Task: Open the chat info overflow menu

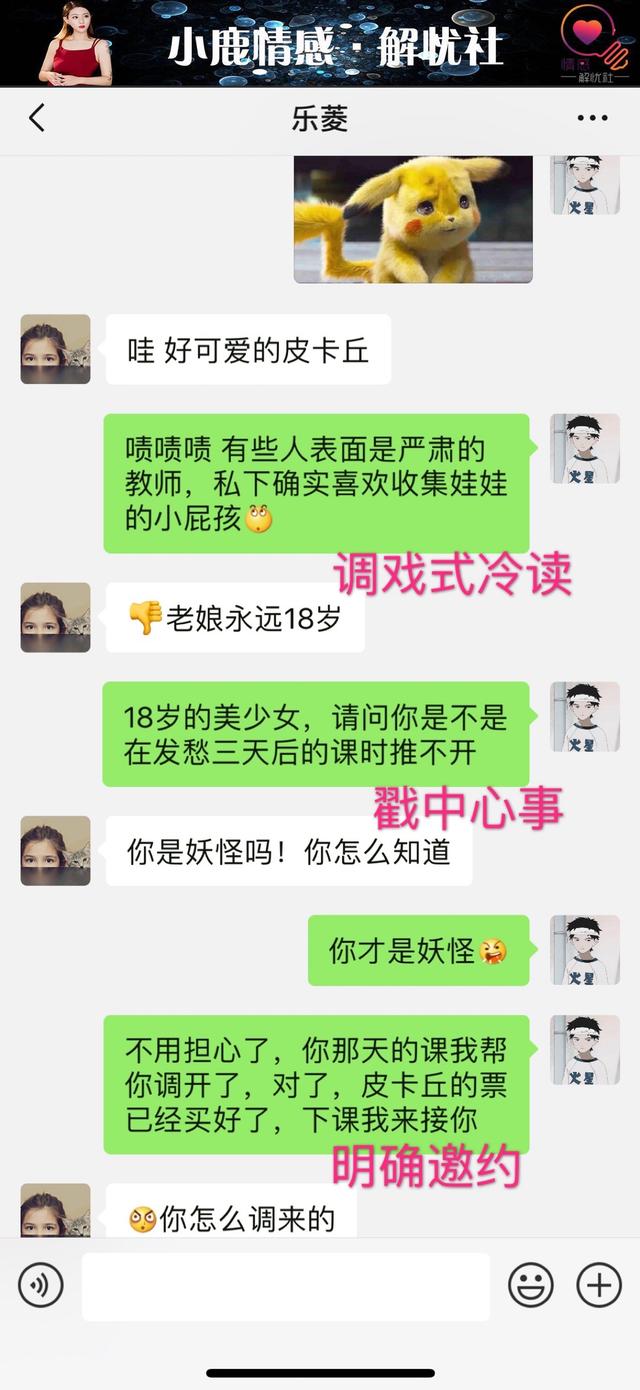Action: click(592, 119)
